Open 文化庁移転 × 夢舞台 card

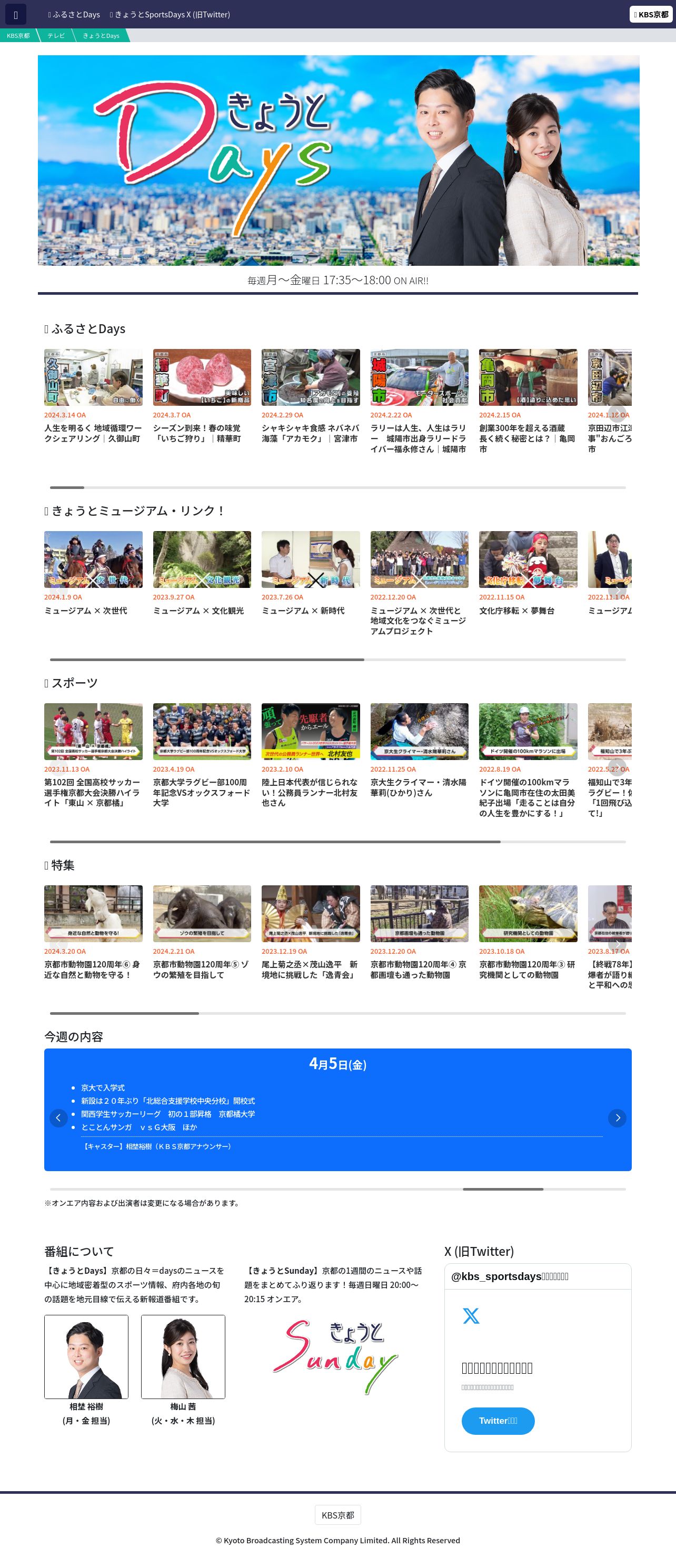click(528, 573)
